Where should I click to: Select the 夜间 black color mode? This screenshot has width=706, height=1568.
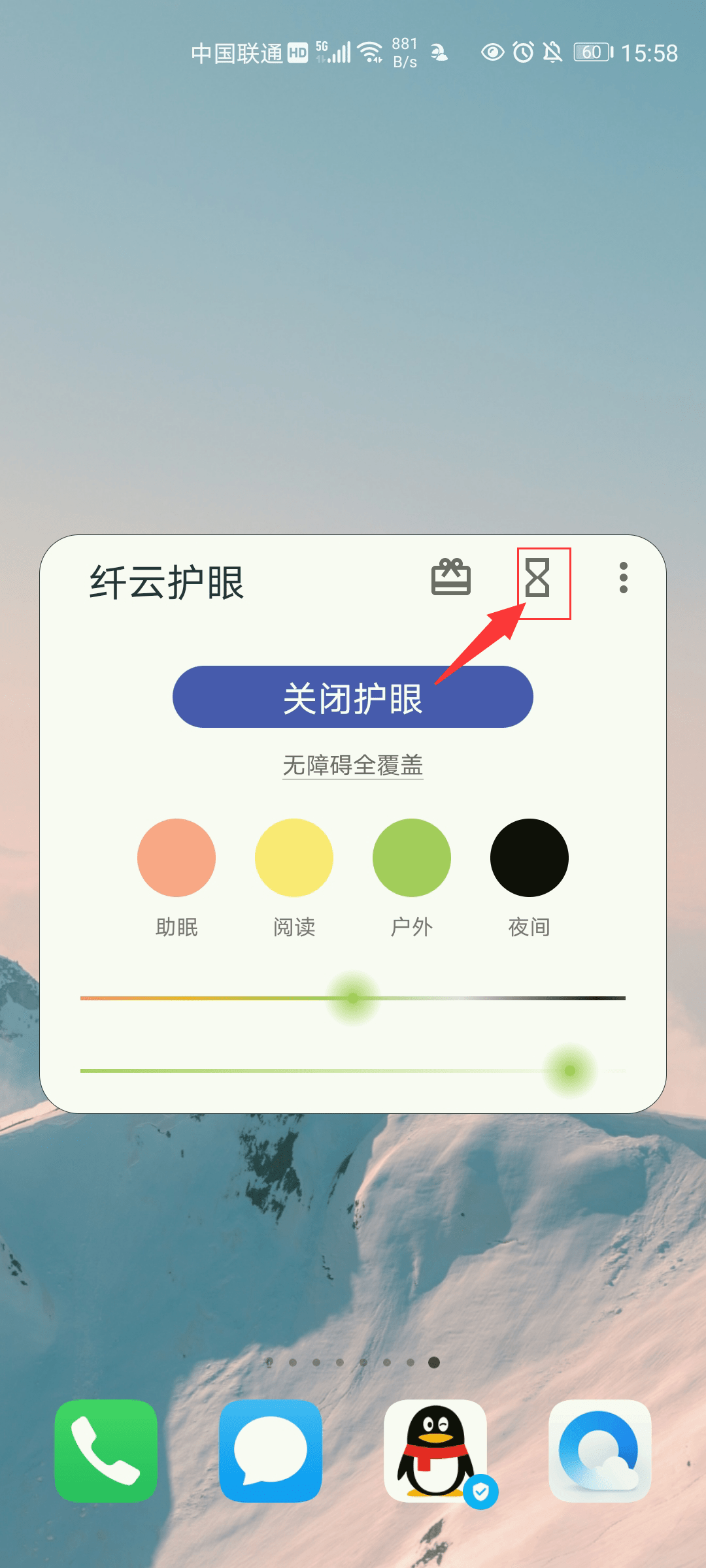click(x=529, y=858)
